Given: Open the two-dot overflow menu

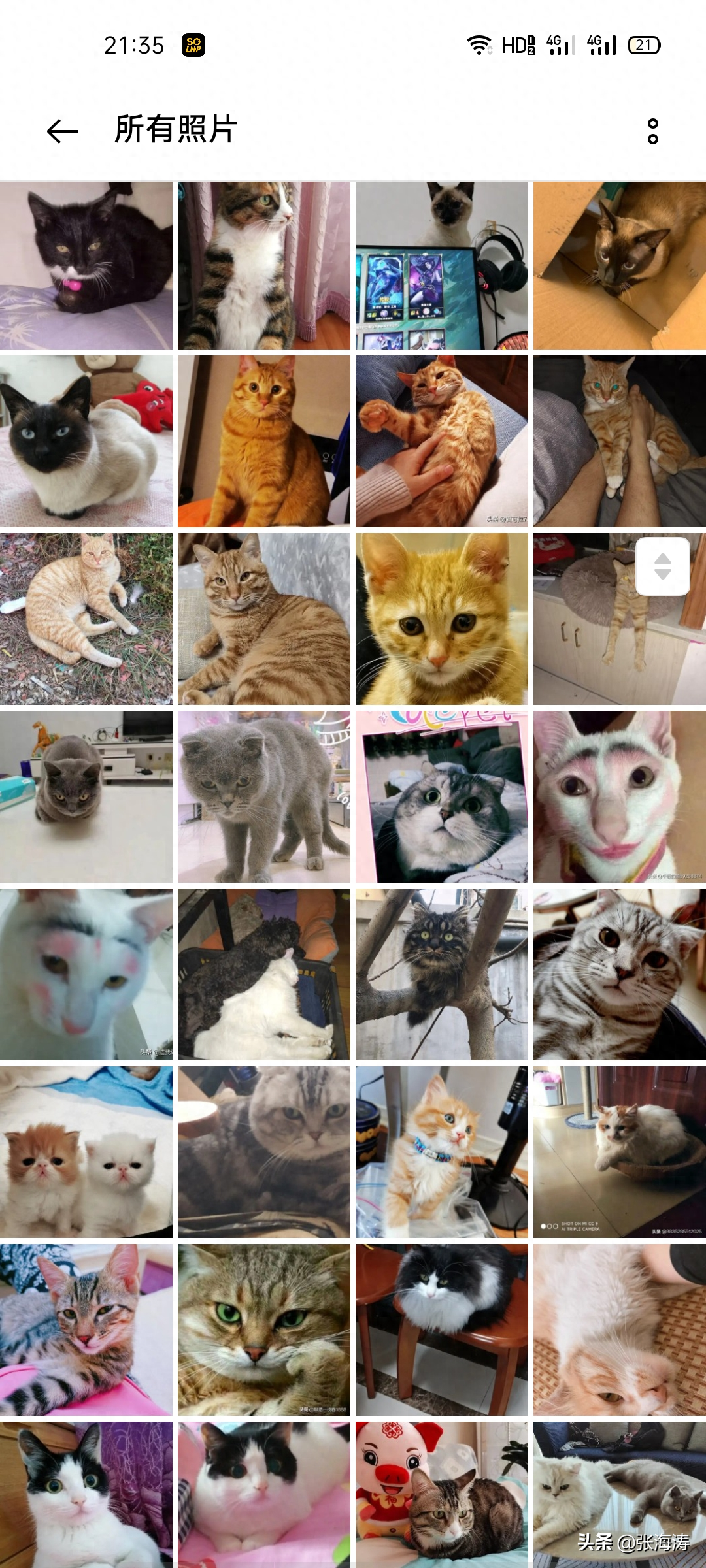Looking at the screenshot, I should [x=652, y=131].
